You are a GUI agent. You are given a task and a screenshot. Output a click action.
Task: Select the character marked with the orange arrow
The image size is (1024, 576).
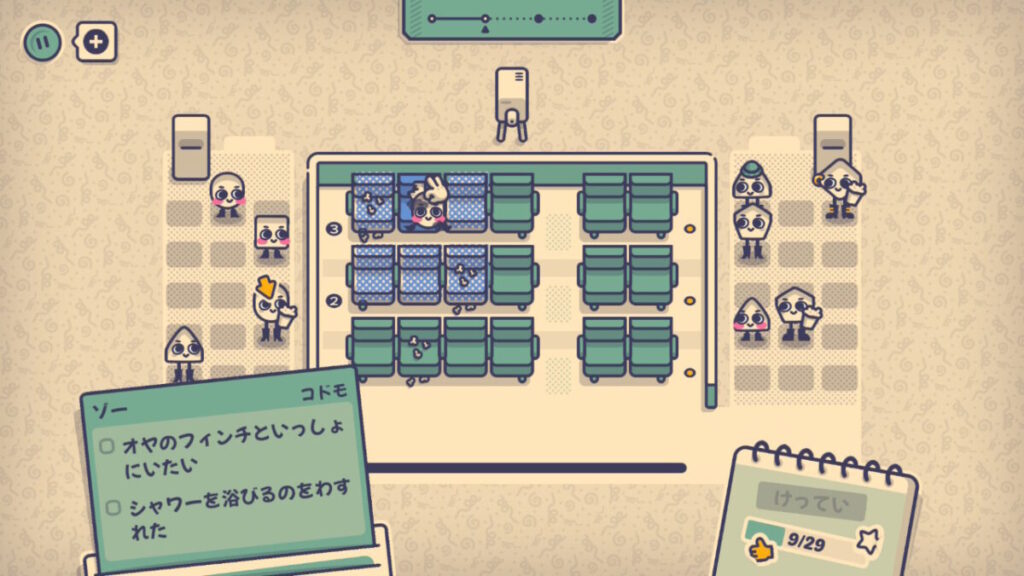click(270, 312)
